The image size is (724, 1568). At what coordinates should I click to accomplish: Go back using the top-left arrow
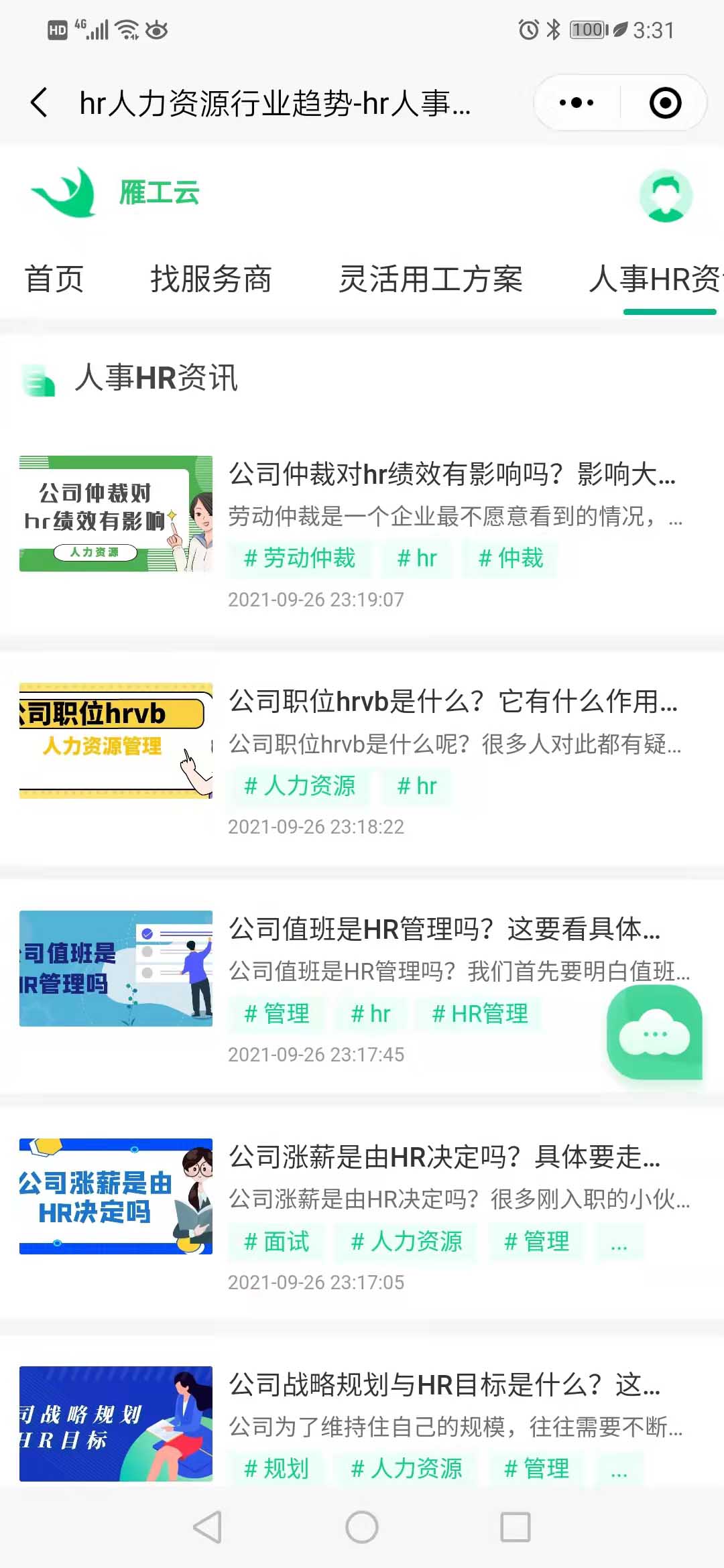point(39,103)
